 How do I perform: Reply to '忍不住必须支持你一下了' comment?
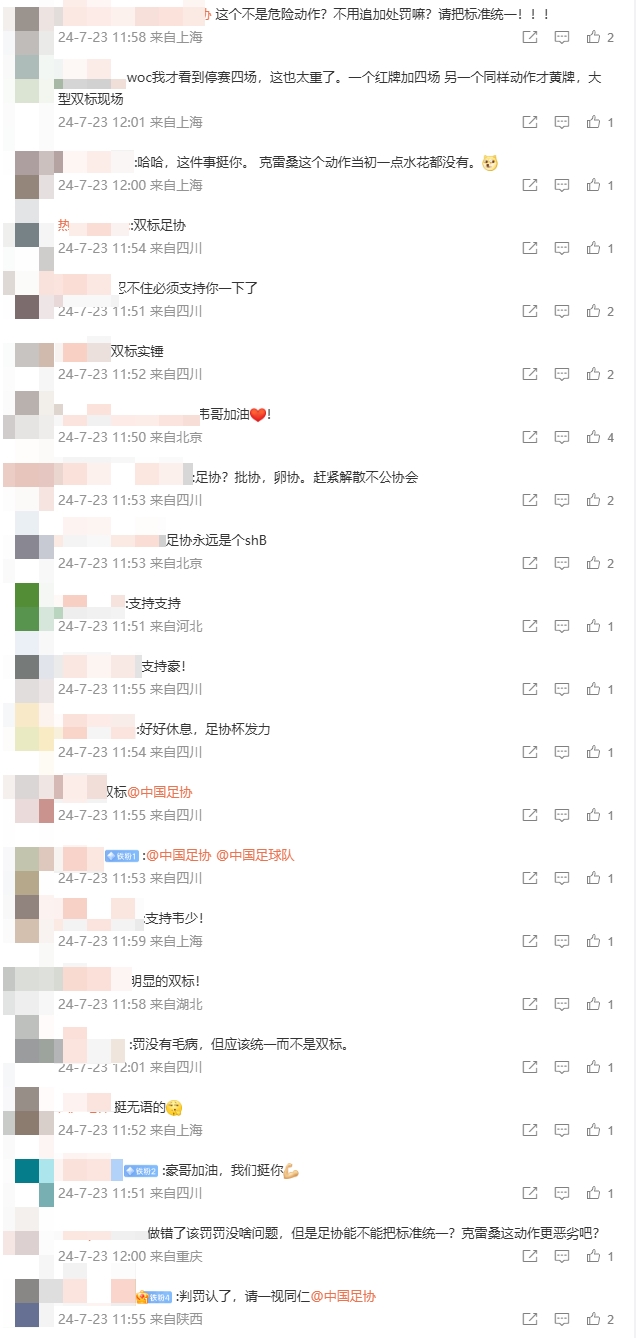(562, 311)
